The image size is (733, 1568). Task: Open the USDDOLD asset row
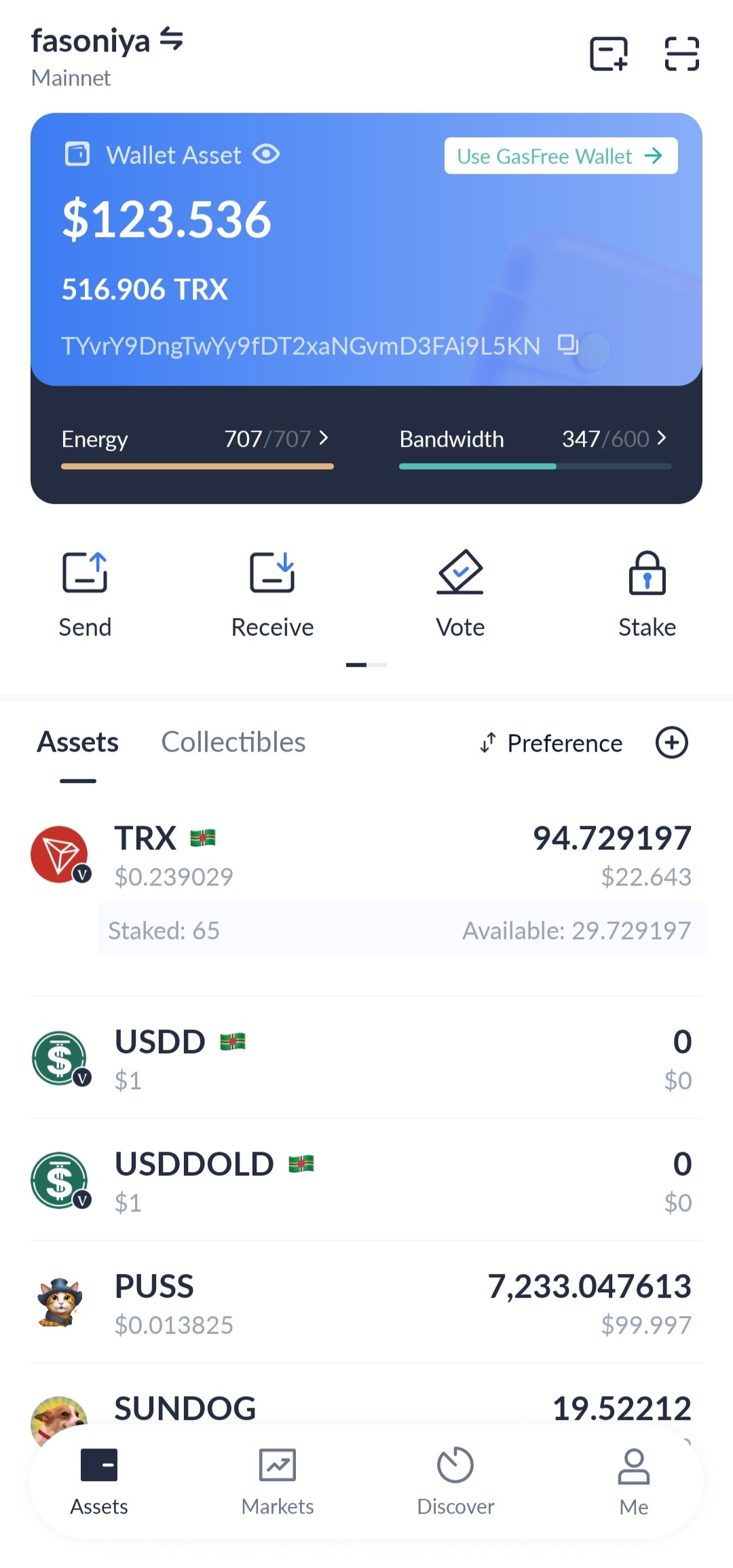[x=366, y=1180]
